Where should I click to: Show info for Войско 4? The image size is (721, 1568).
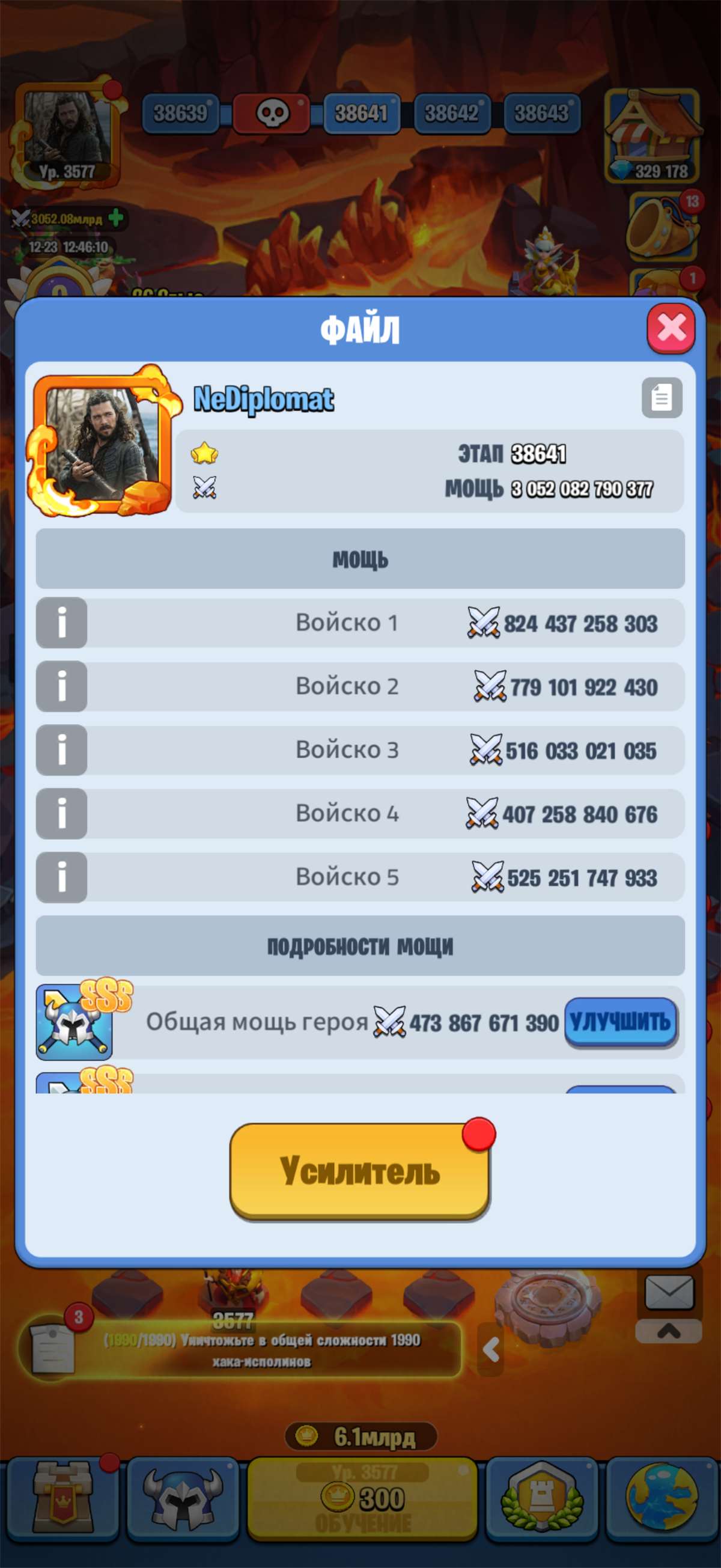(x=61, y=813)
